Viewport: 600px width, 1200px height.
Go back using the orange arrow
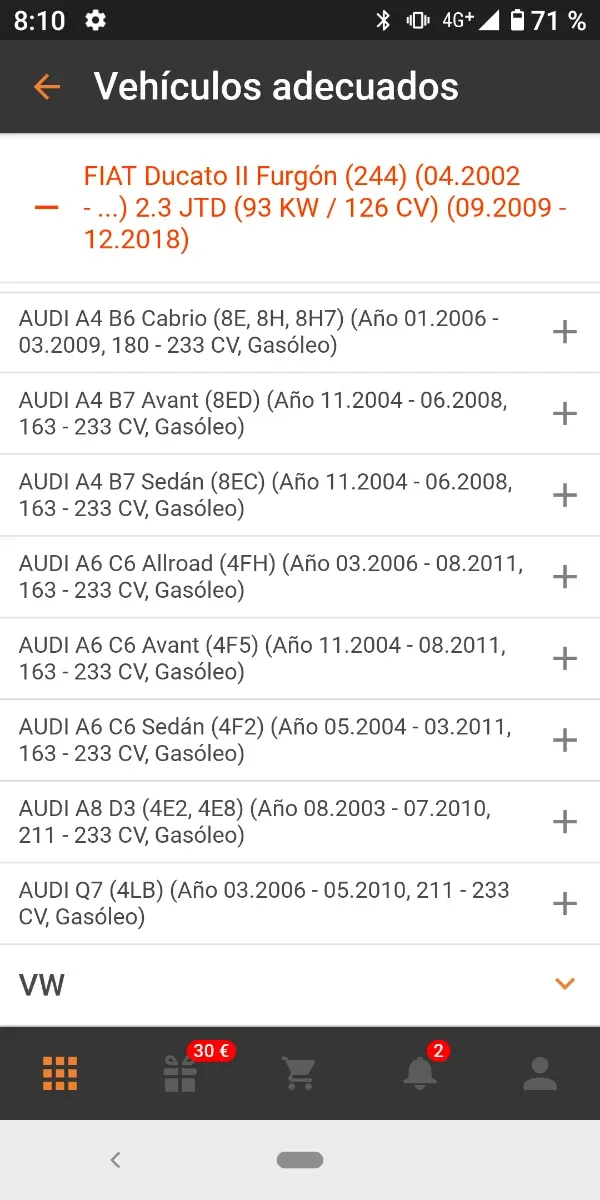tap(47, 87)
